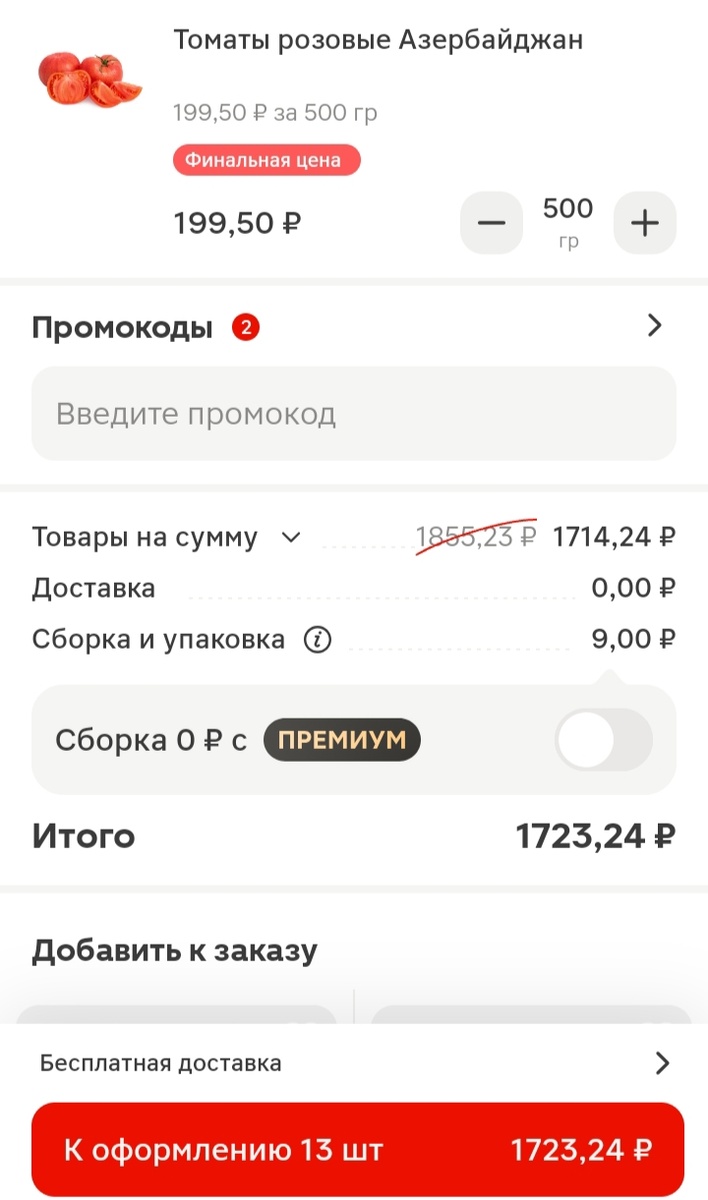Increase tomato quantity with plus button

click(645, 223)
